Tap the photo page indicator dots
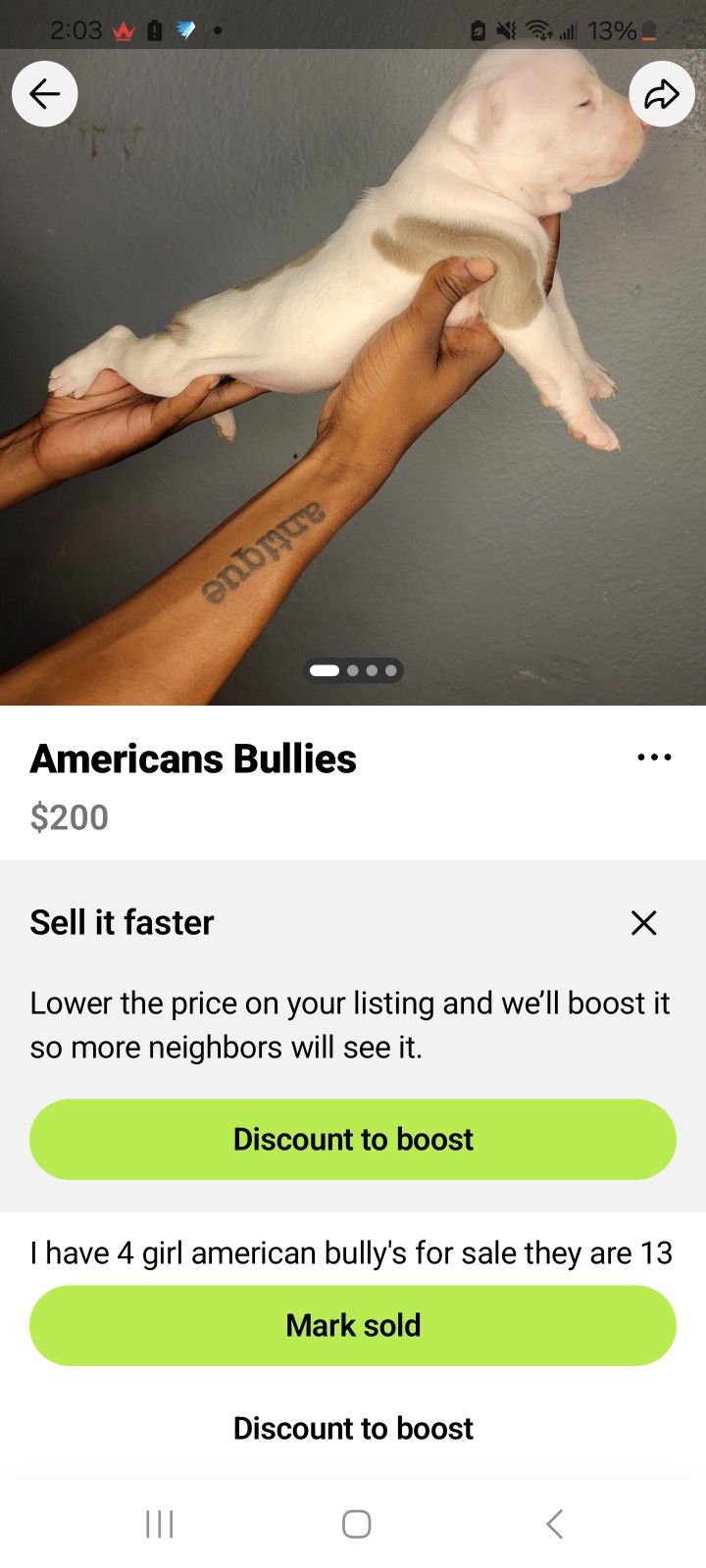Image resolution: width=706 pixels, height=1568 pixels. coord(354,670)
